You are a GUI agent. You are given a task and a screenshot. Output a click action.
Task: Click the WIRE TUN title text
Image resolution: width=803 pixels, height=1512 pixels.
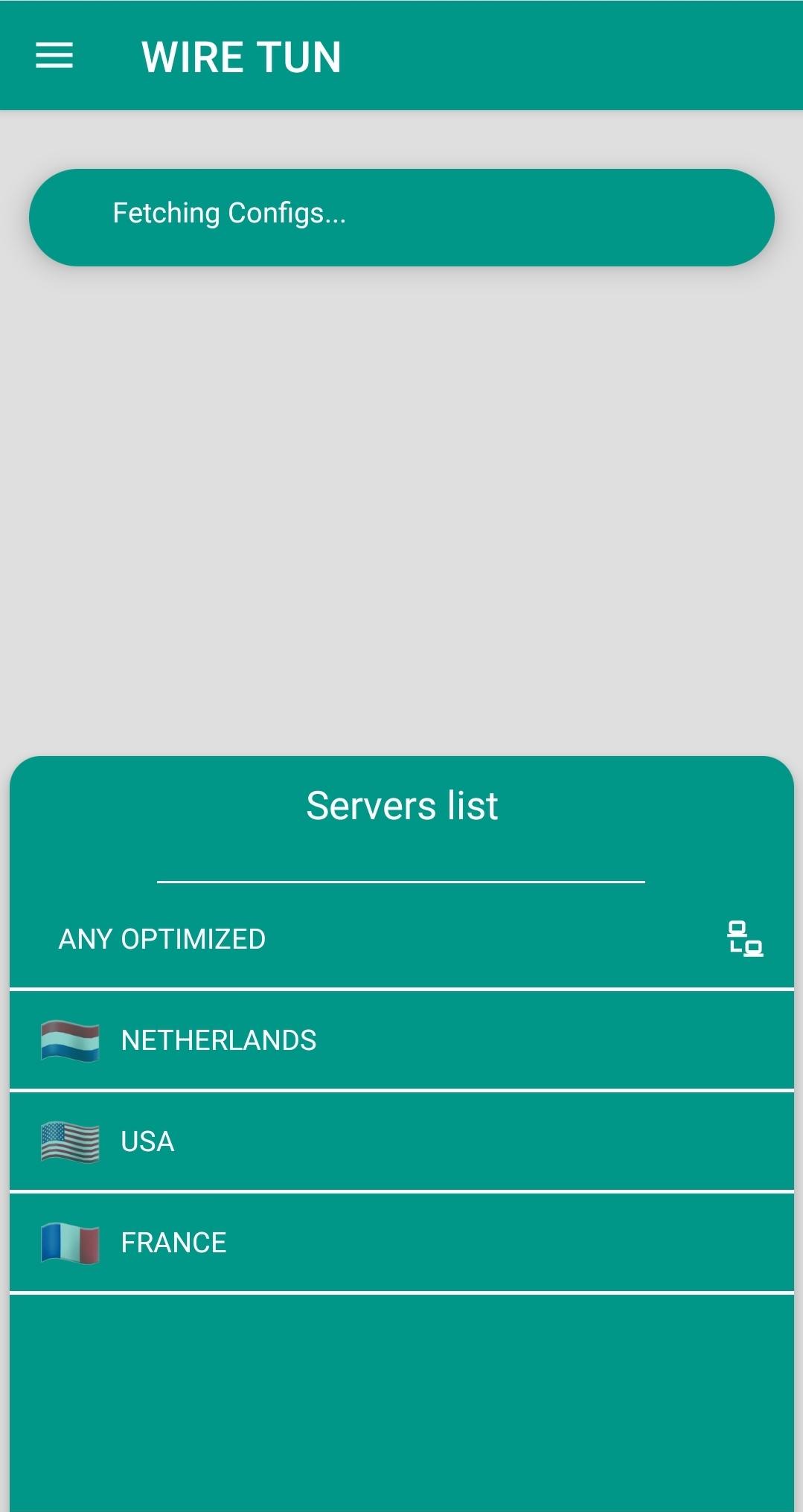coord(242,56)
